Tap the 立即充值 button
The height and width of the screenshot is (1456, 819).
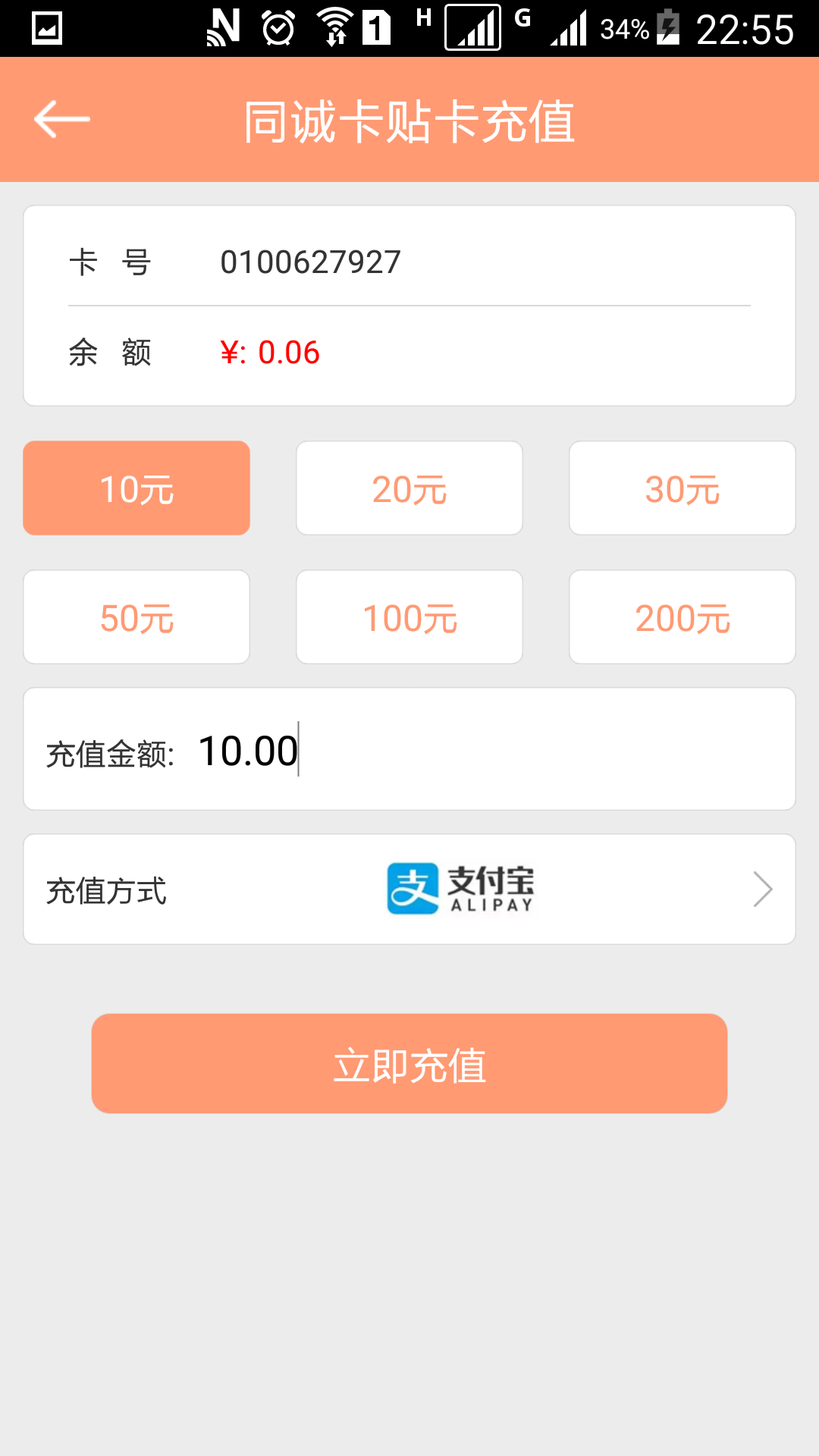[x=409, y=1064]
